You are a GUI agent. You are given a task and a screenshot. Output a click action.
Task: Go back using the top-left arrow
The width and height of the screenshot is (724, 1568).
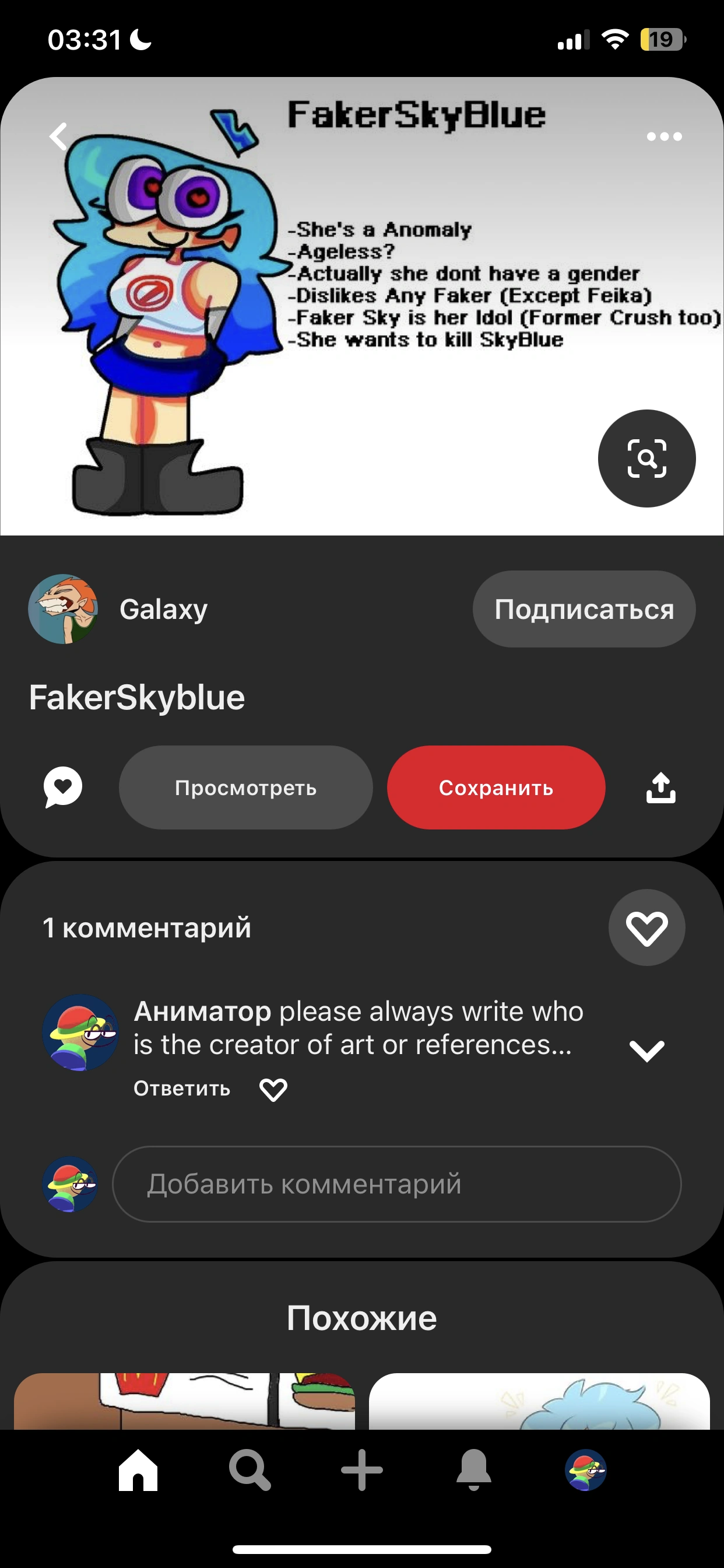click(x=58, y=136)
